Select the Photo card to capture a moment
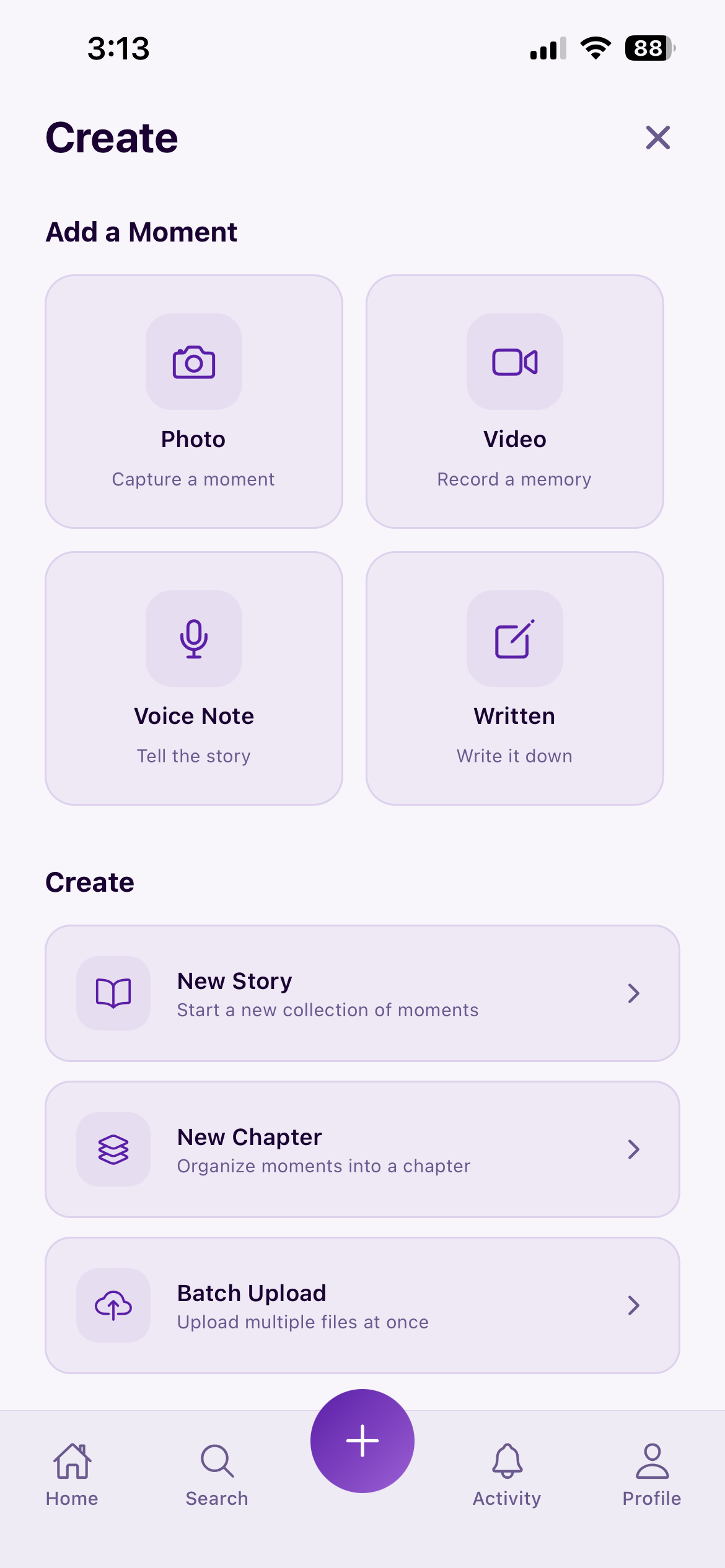 193,399
